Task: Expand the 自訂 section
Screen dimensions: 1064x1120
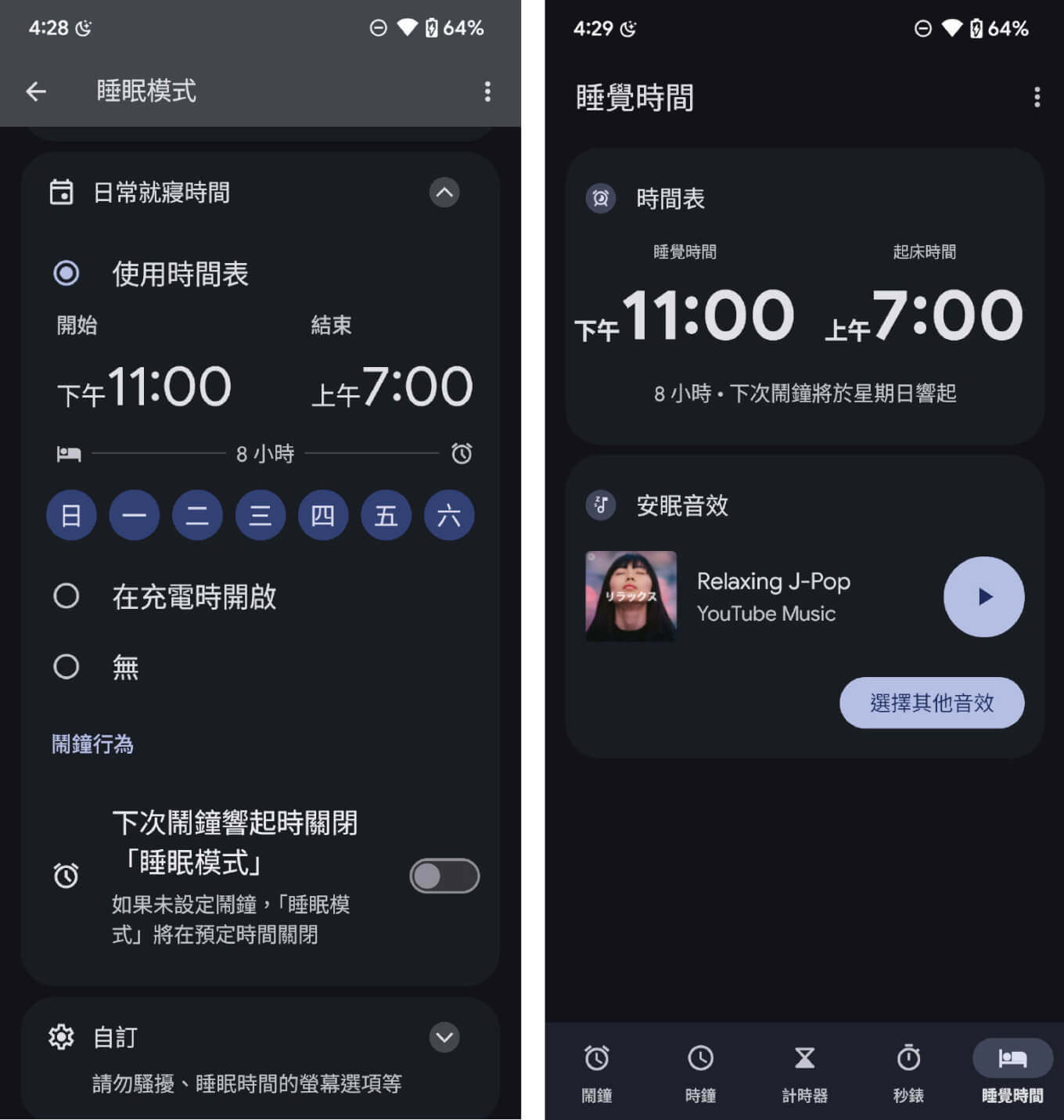Action: 444,1037
